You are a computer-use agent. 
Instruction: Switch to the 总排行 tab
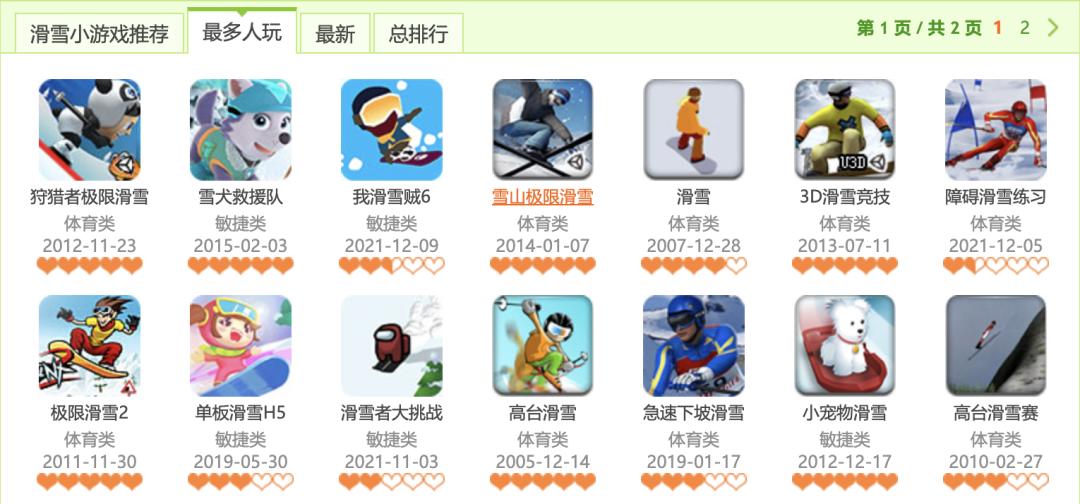[418, 35]
